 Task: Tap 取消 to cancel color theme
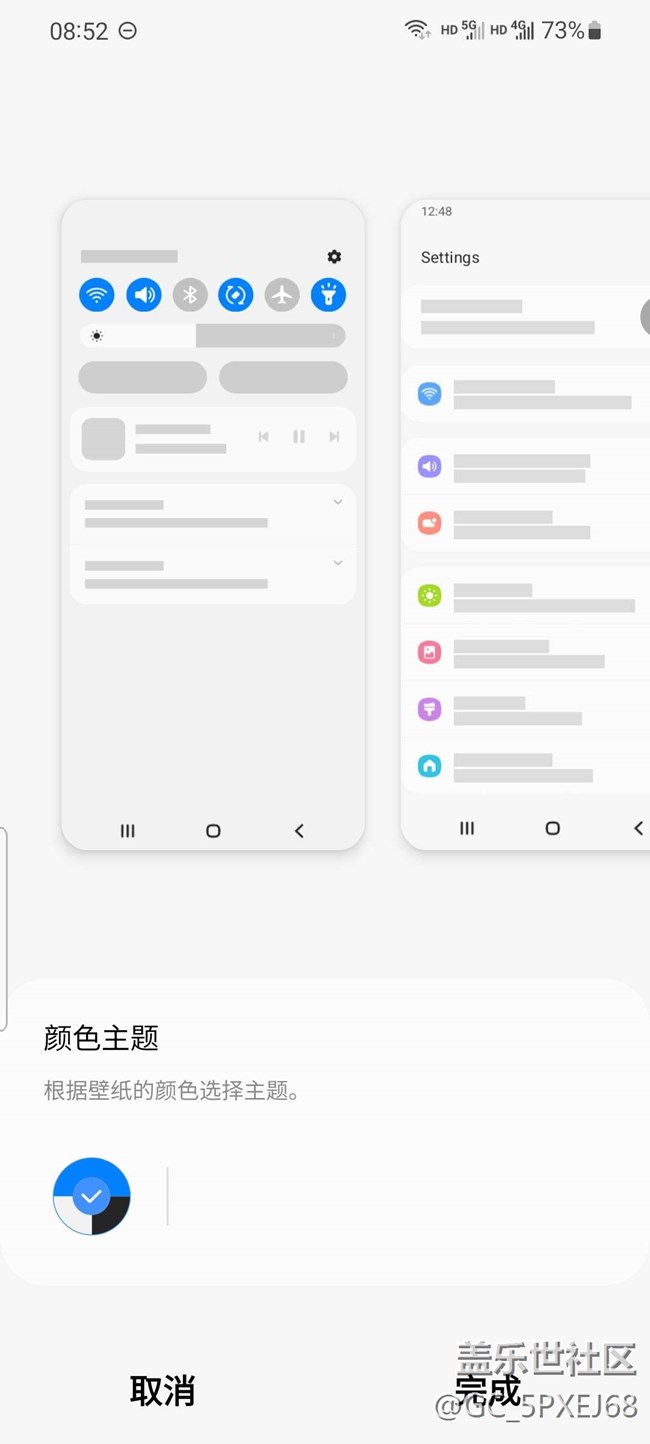(162, 1390)
